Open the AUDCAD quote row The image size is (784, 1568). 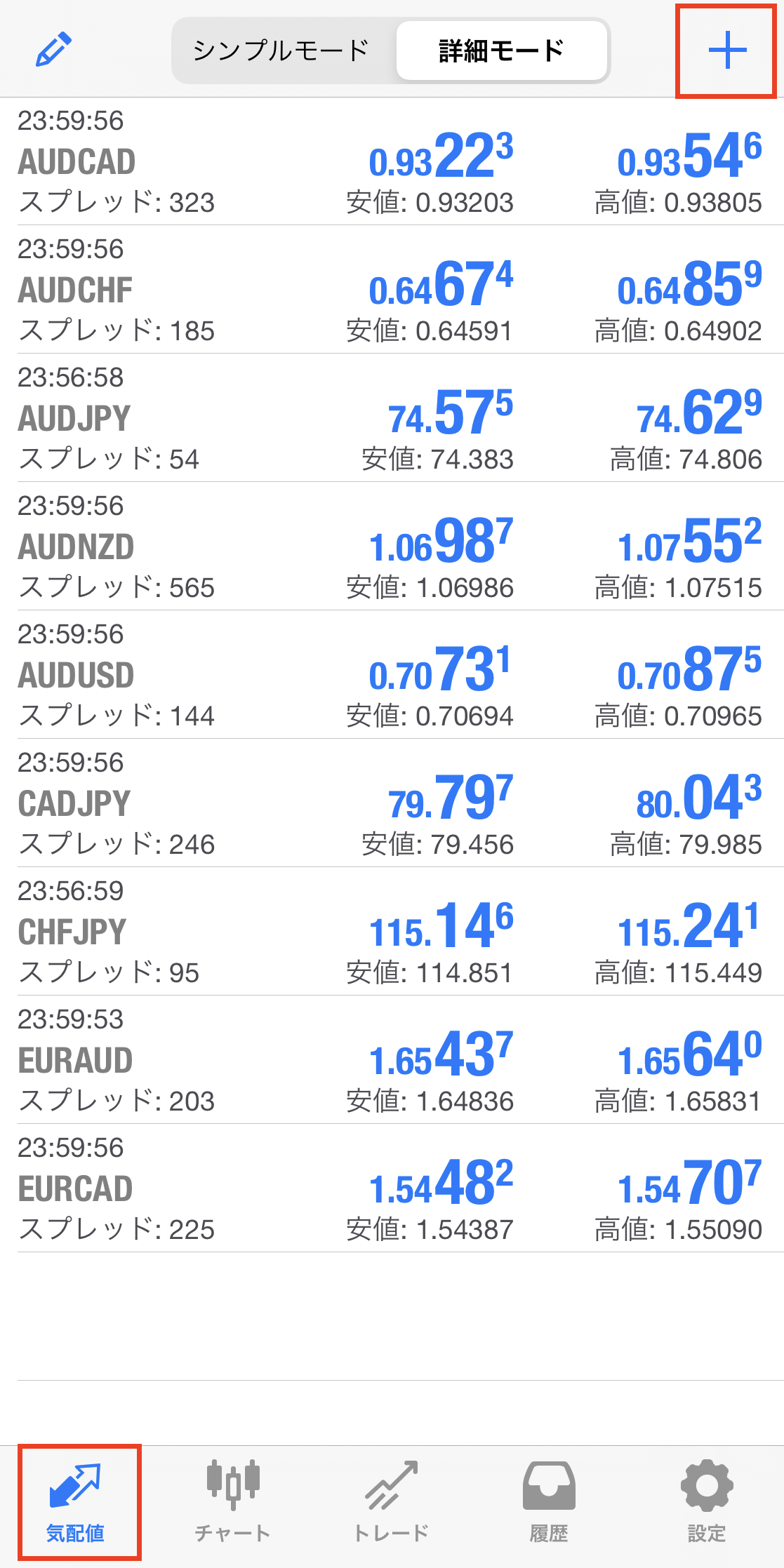click(392, 162)
